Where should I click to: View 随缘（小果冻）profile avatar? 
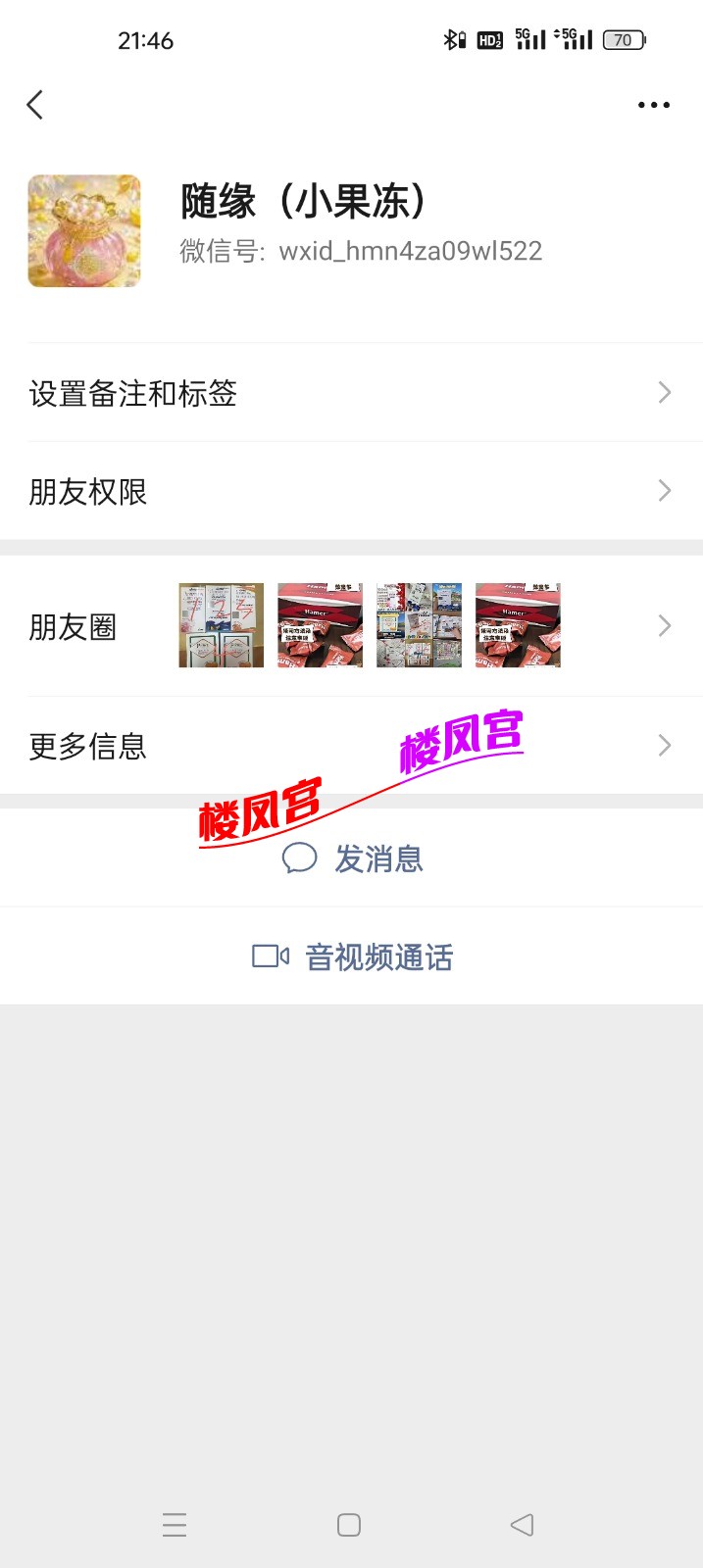84,231
